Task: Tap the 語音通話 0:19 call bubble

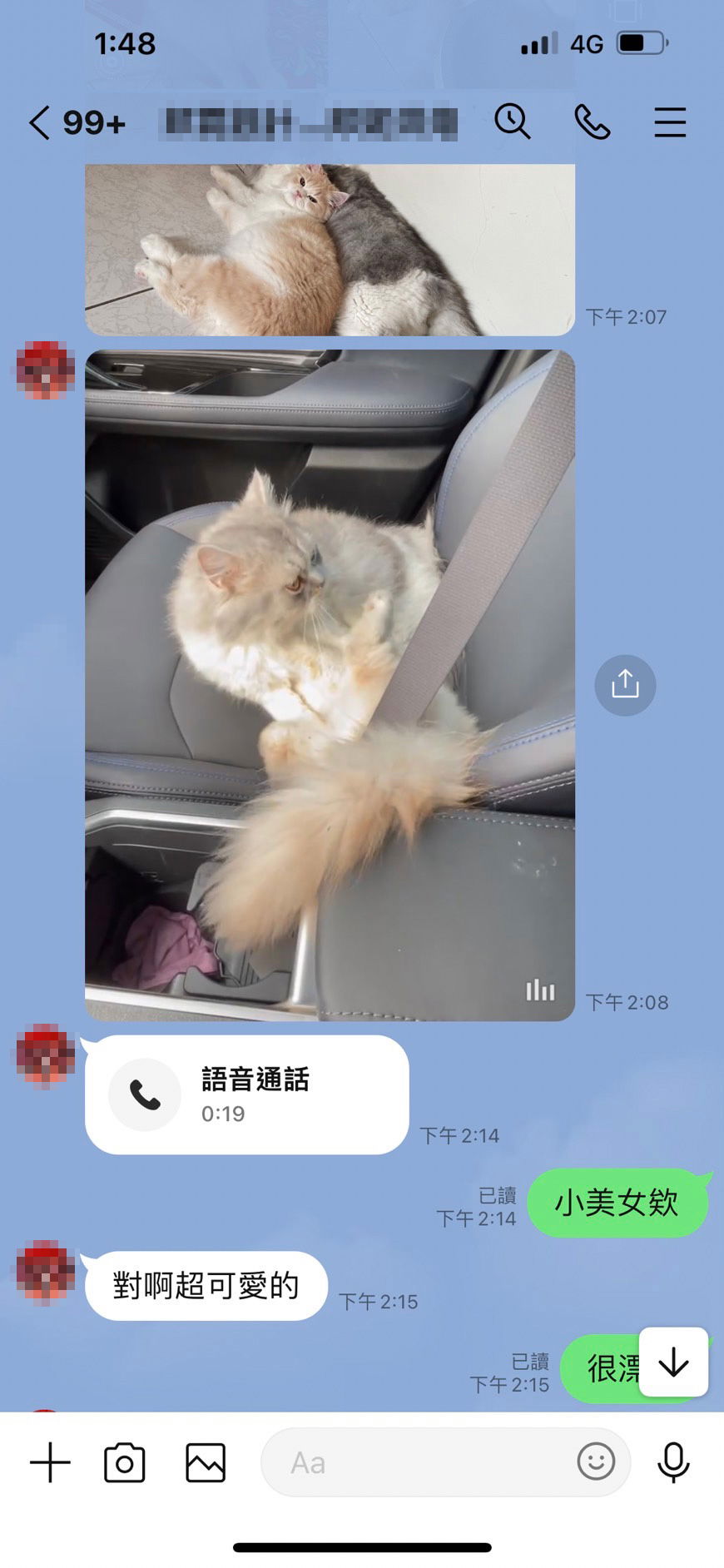Action: point(247,1094)
